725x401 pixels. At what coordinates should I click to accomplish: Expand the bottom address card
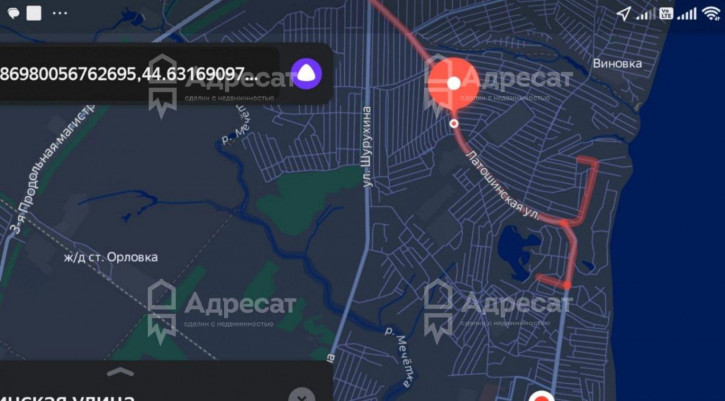click(119, 373)
